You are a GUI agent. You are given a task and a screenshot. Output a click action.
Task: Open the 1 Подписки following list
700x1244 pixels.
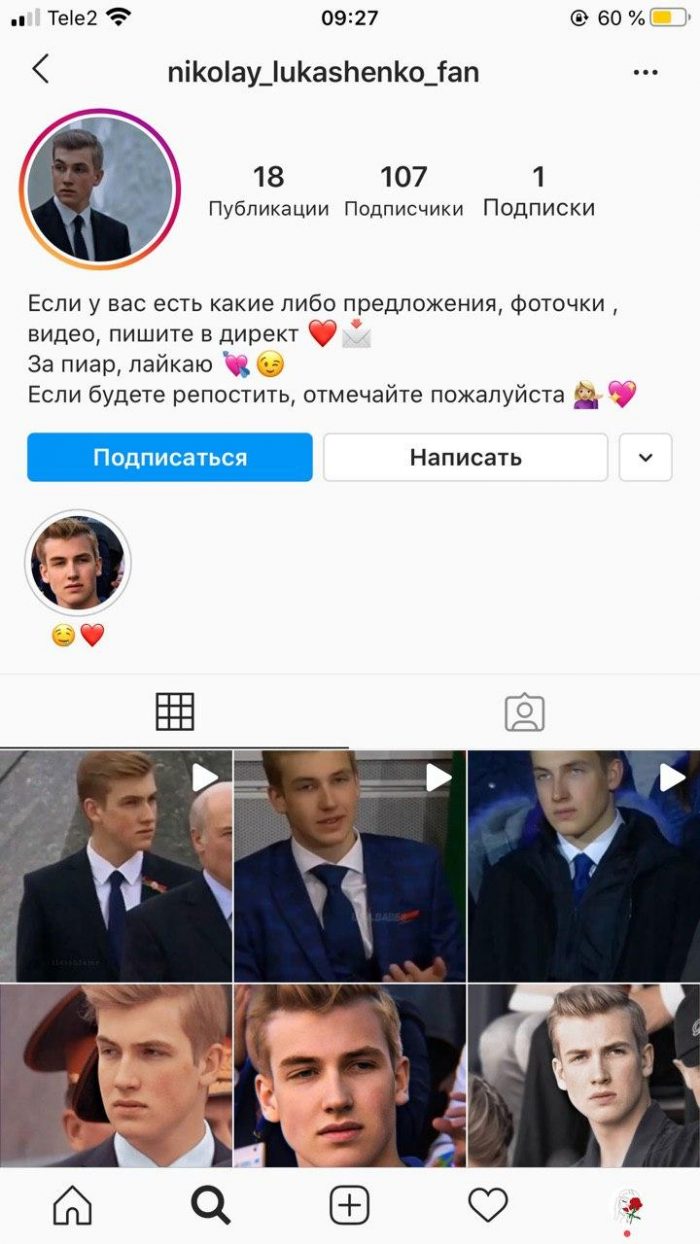(538, 191)
